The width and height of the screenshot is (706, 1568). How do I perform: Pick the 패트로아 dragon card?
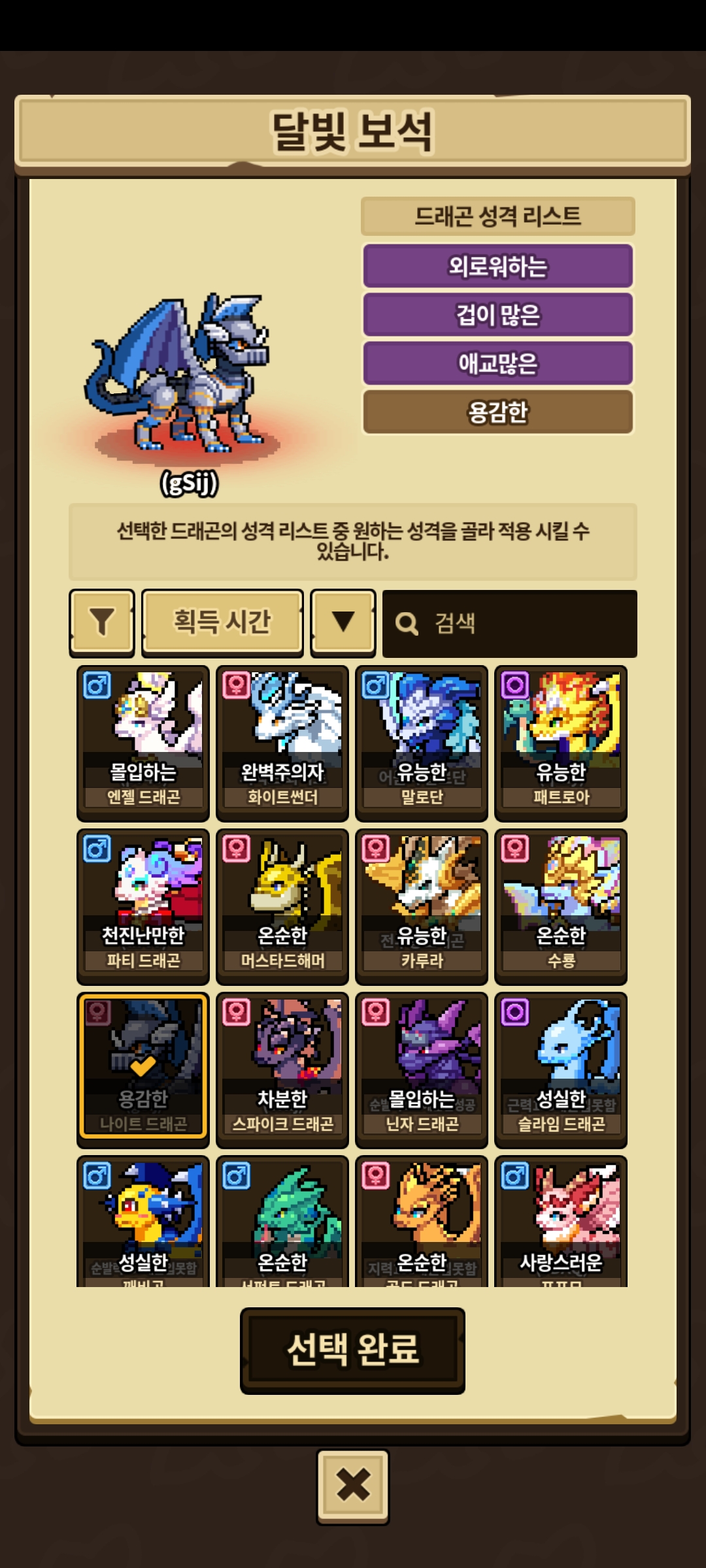[561, 743]
